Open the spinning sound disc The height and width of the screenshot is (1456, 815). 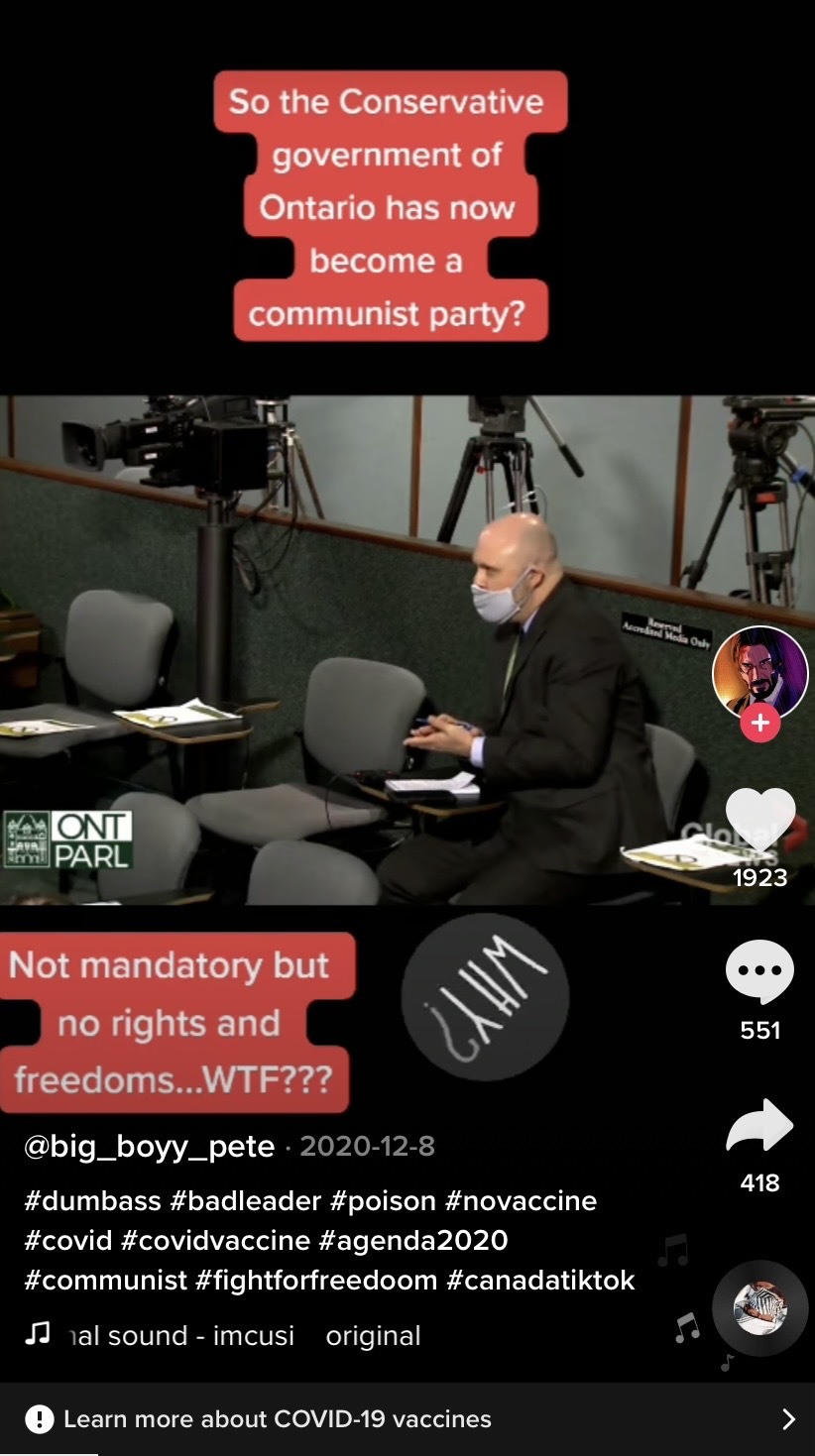pos(760,1308)
